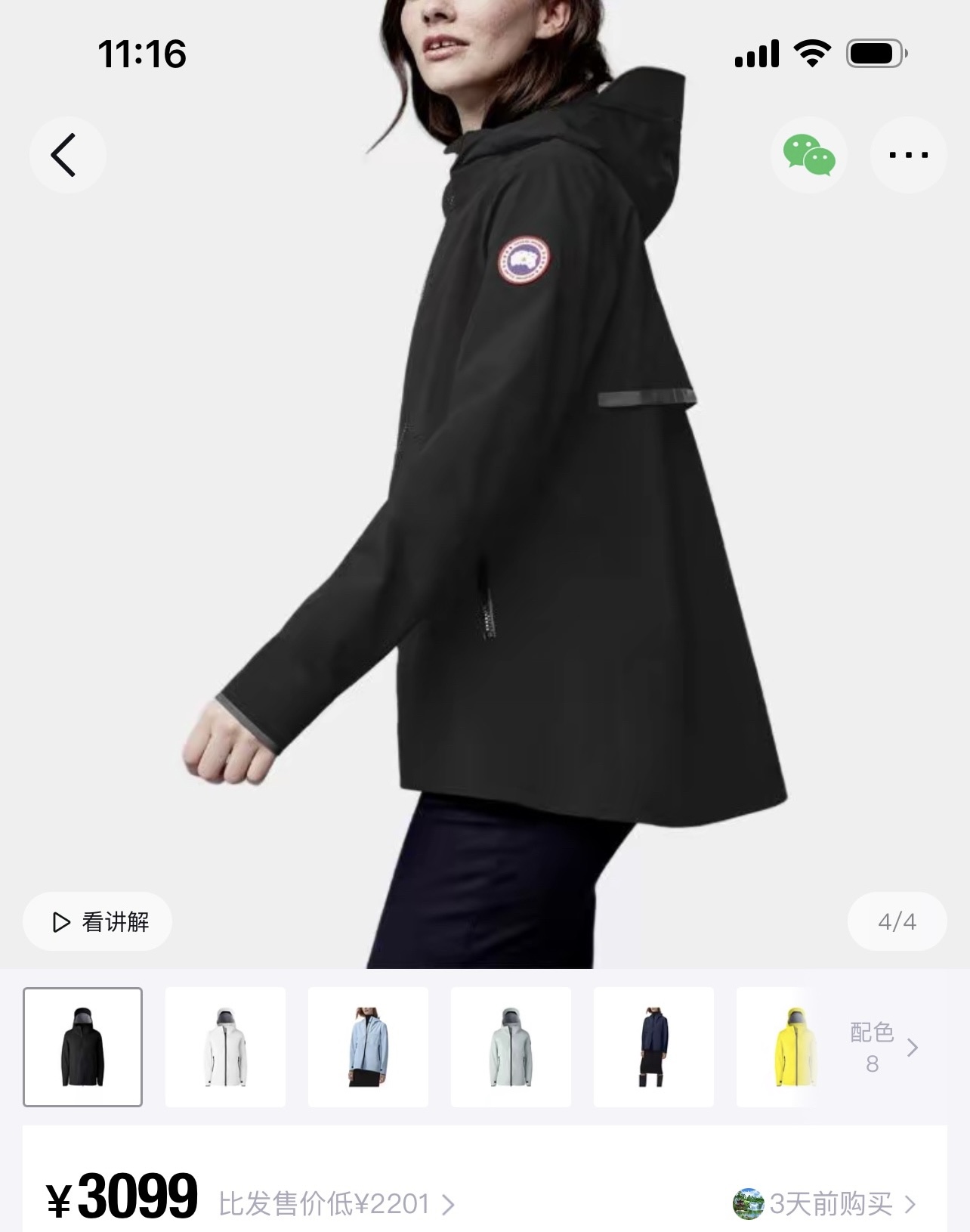This screenshot has width=970, height=1232.
Task: Select the white jacket color thumbnail
Action: pos(225,1047)
